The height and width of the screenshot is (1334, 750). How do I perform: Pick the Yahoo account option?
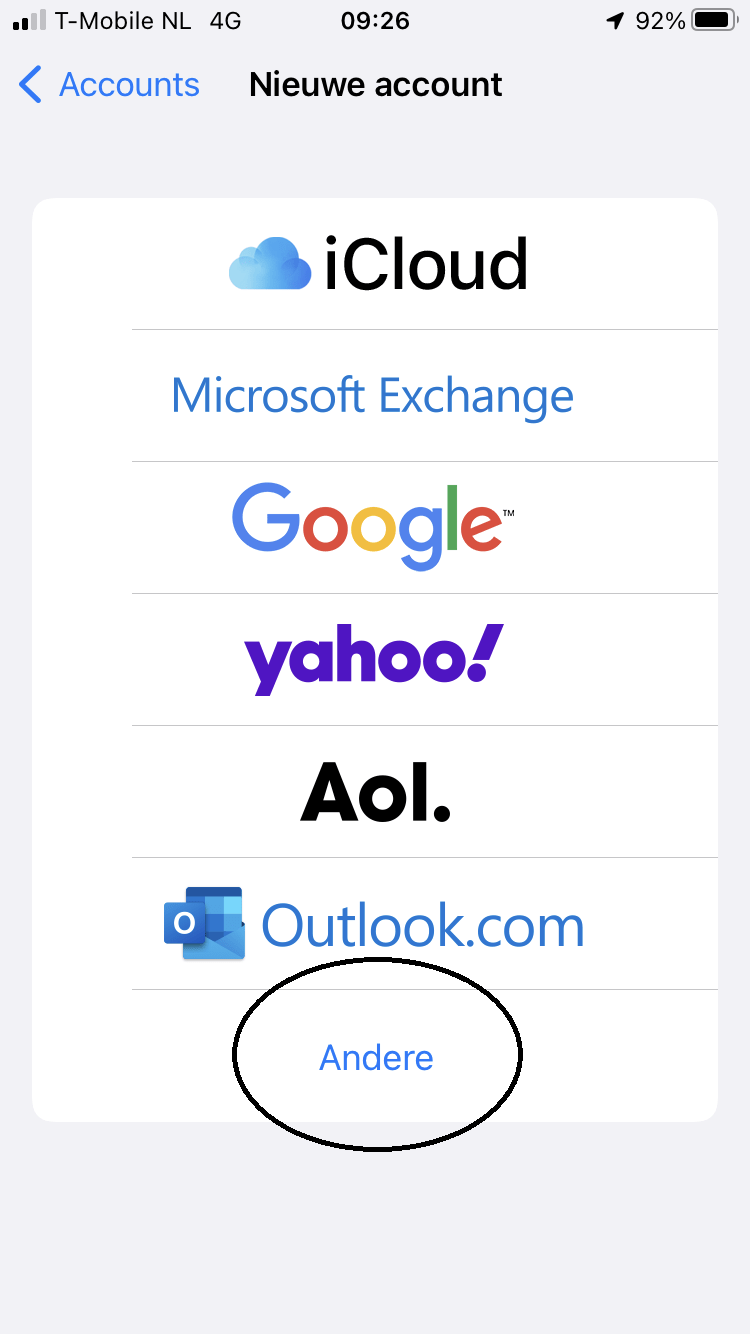pyautogui.click(x=375, y=660)
